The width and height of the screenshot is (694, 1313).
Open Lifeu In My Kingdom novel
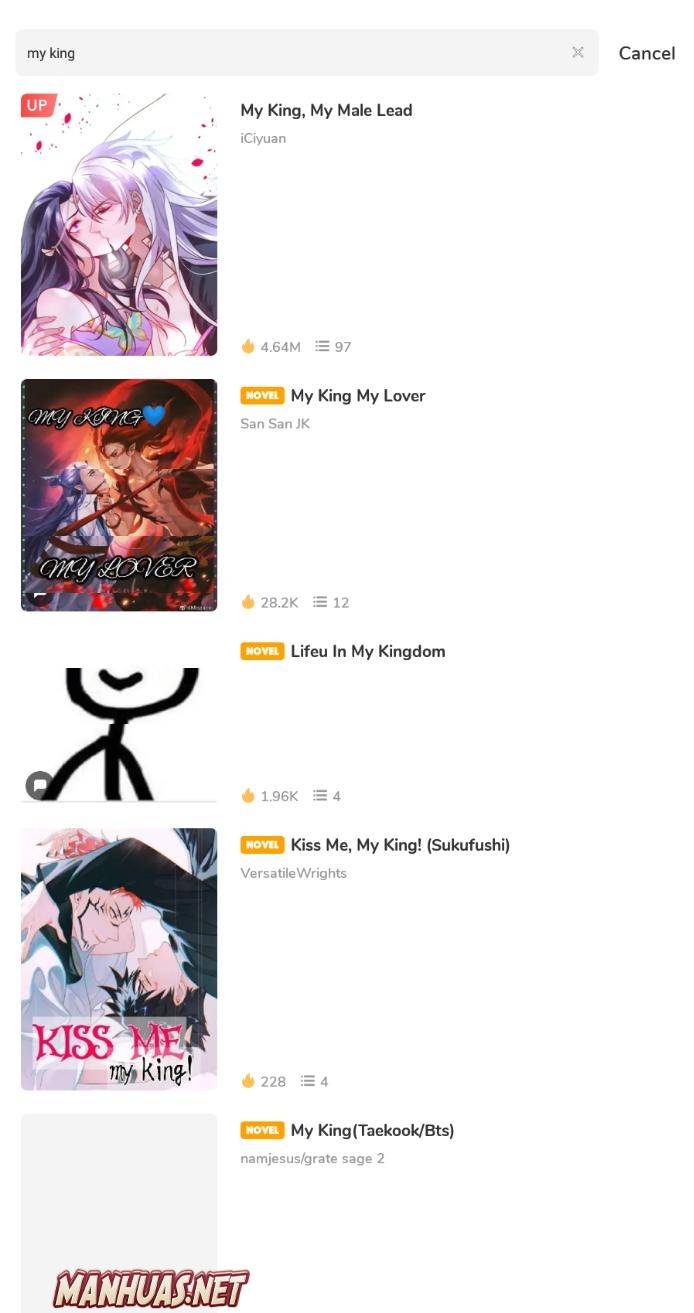pyautogui.click(x=367, y=651)
